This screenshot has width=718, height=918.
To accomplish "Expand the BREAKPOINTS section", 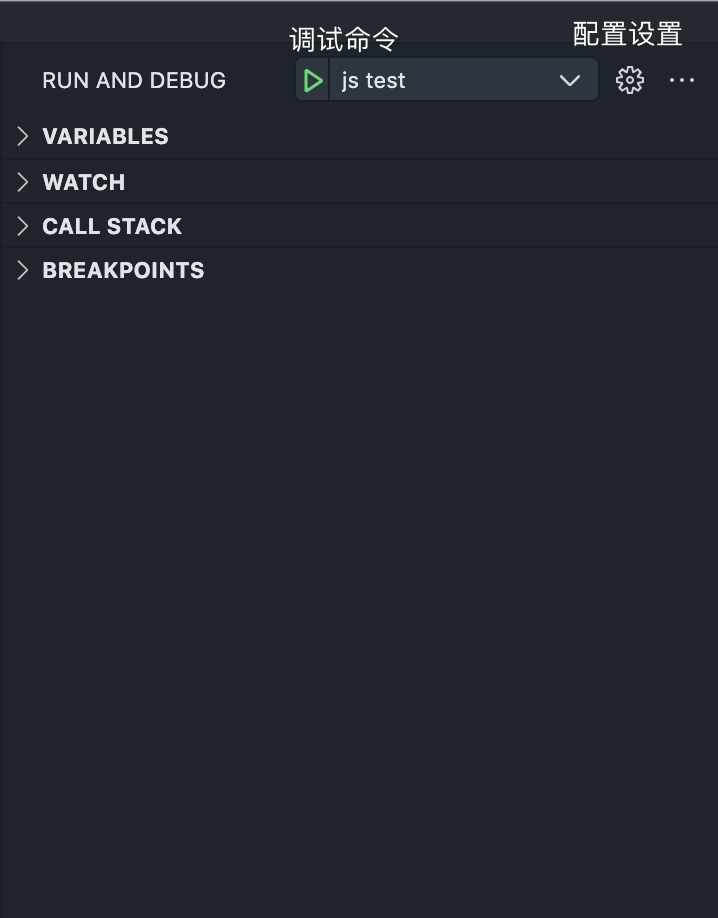I will (x=122, y=270).
